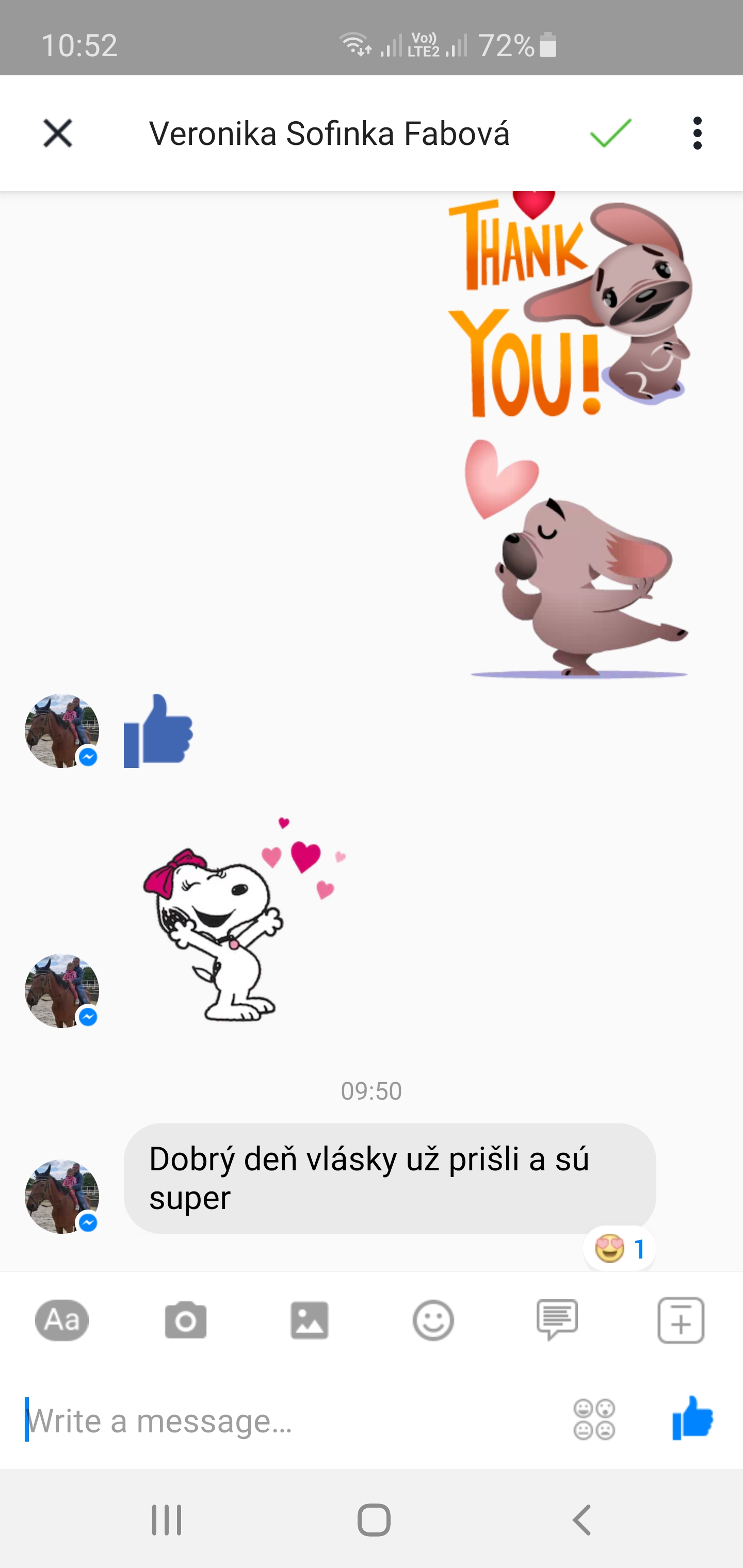This screenshot has width=743, height=1568.
Task: Tap the Aa text keyboard icon
Action: point(62,1320)
